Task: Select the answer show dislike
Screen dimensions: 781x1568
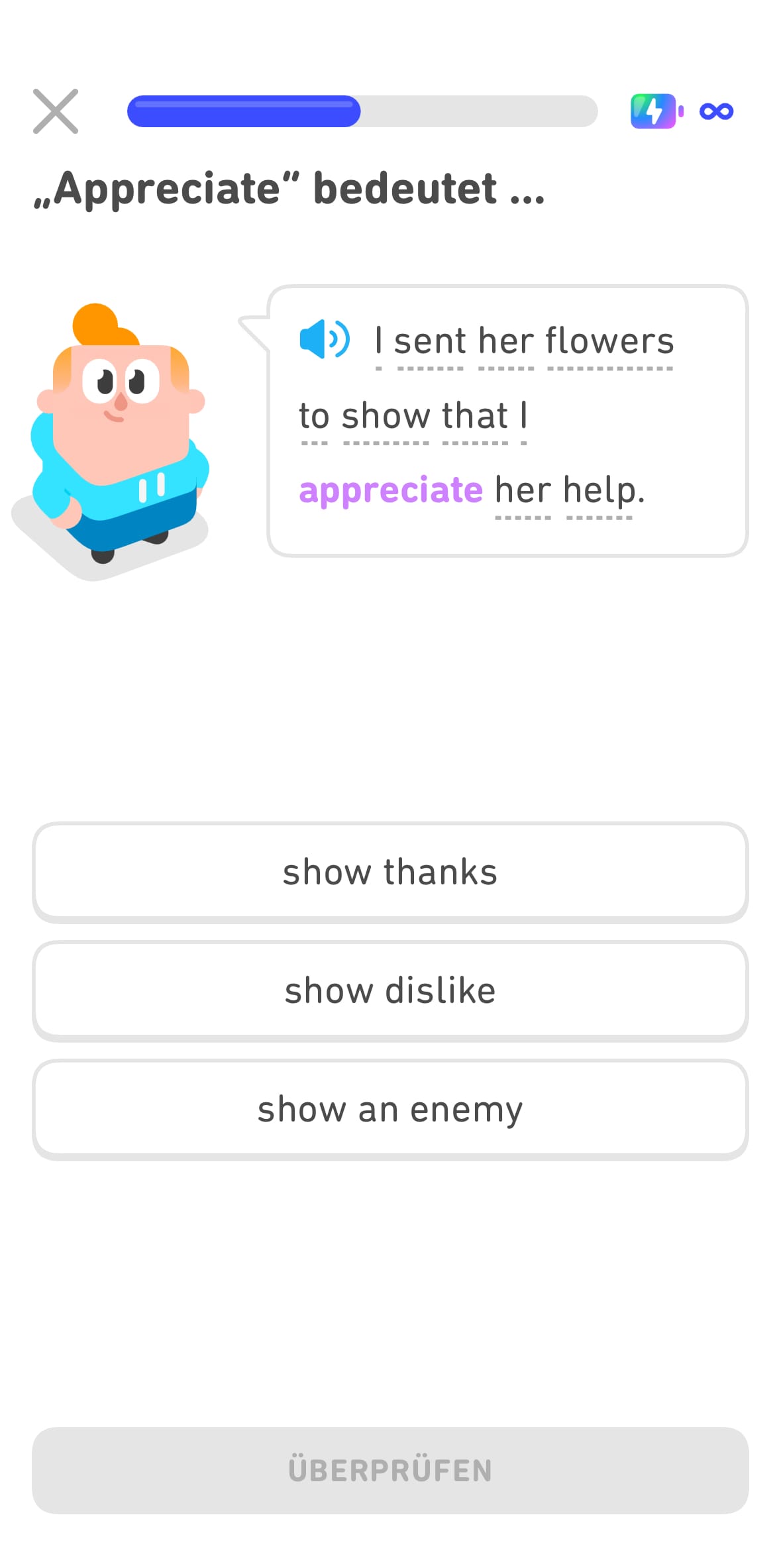Action: tap(390, 990)
